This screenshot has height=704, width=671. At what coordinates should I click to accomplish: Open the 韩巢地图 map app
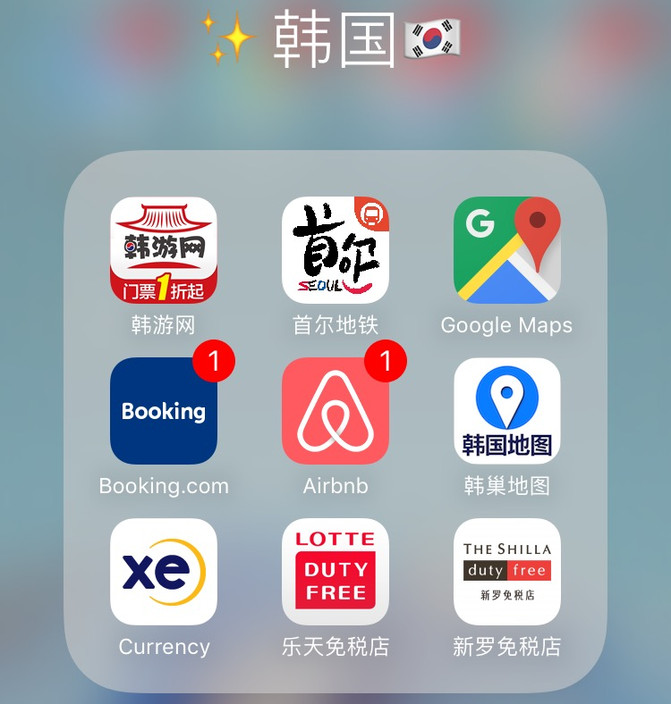click(507, 411)
